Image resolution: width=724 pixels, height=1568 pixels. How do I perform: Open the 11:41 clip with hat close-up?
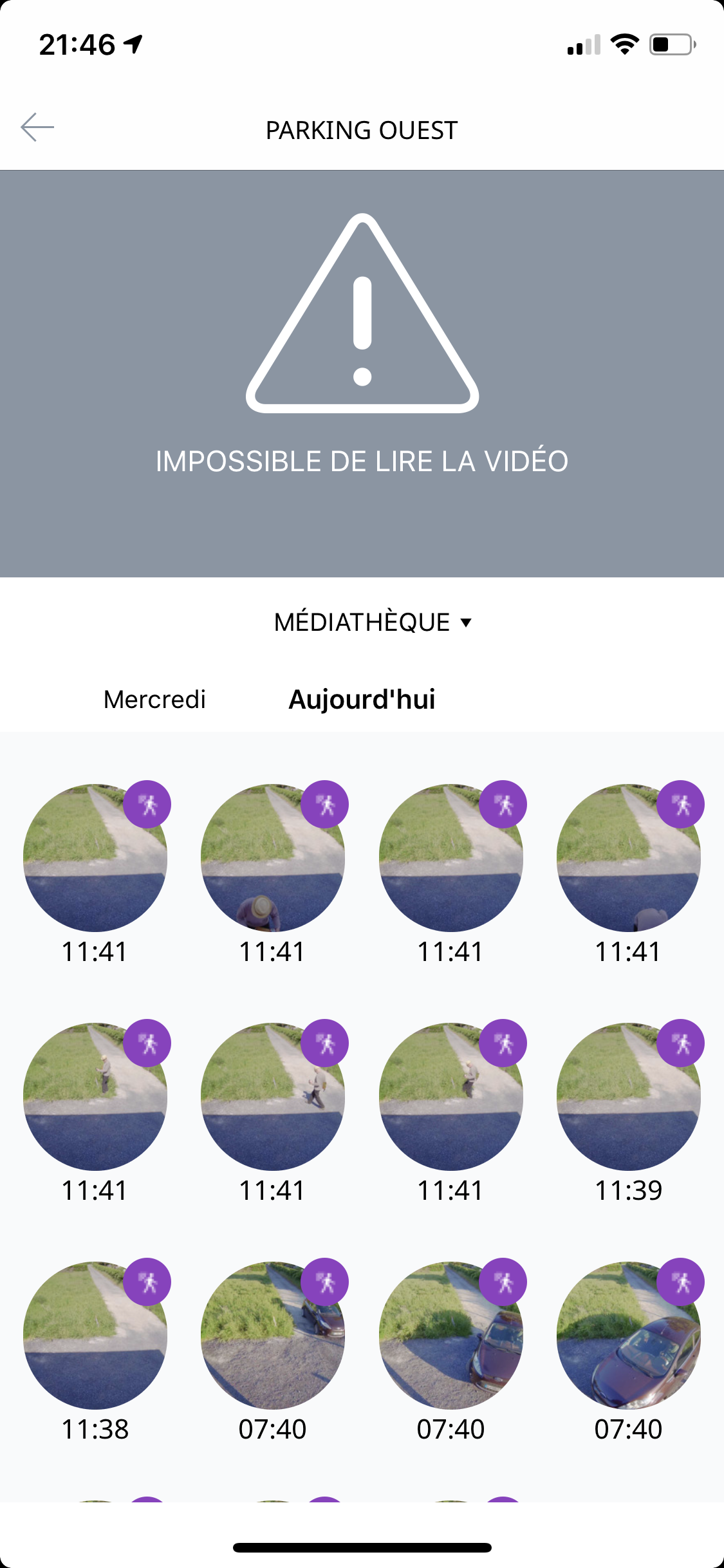pos(273,858)
